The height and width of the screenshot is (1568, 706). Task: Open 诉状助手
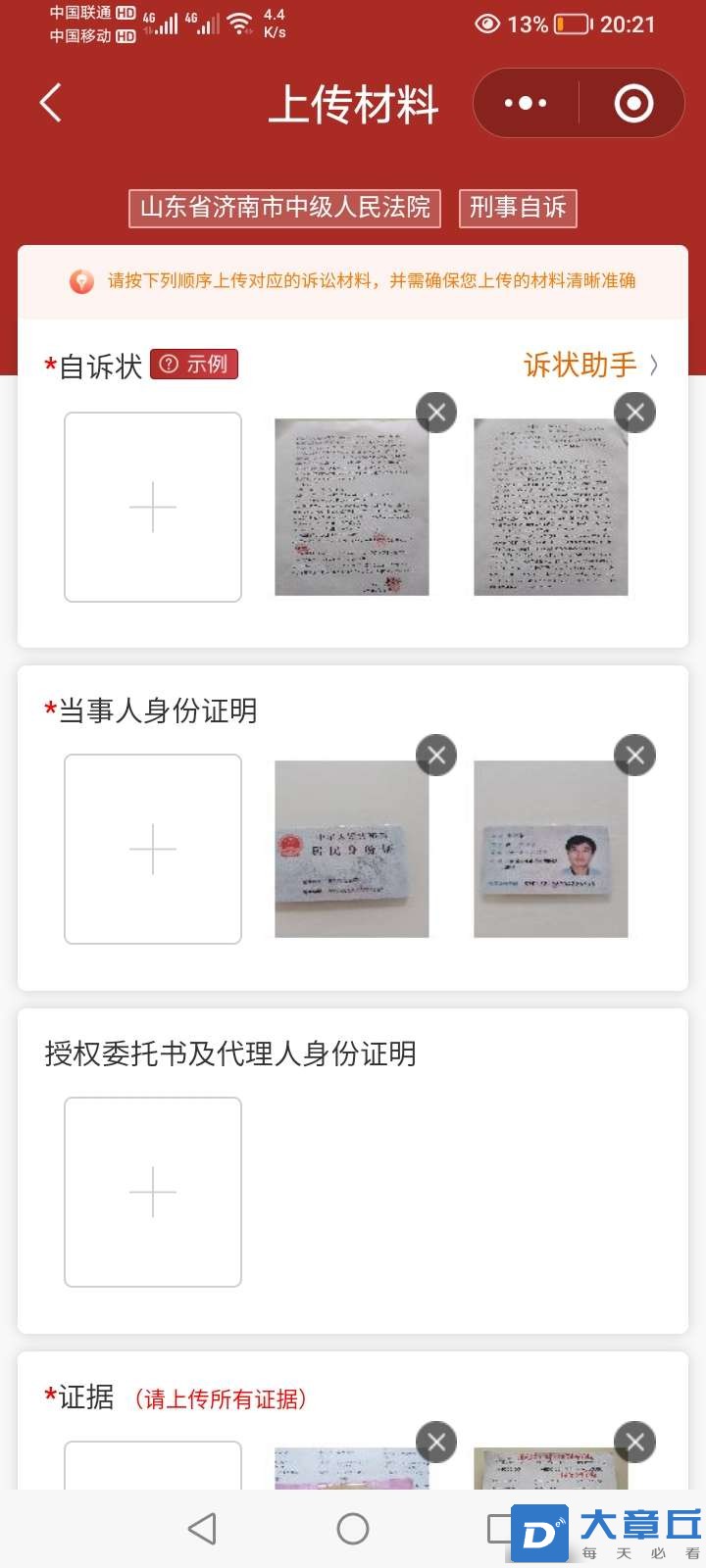(590, 366)
